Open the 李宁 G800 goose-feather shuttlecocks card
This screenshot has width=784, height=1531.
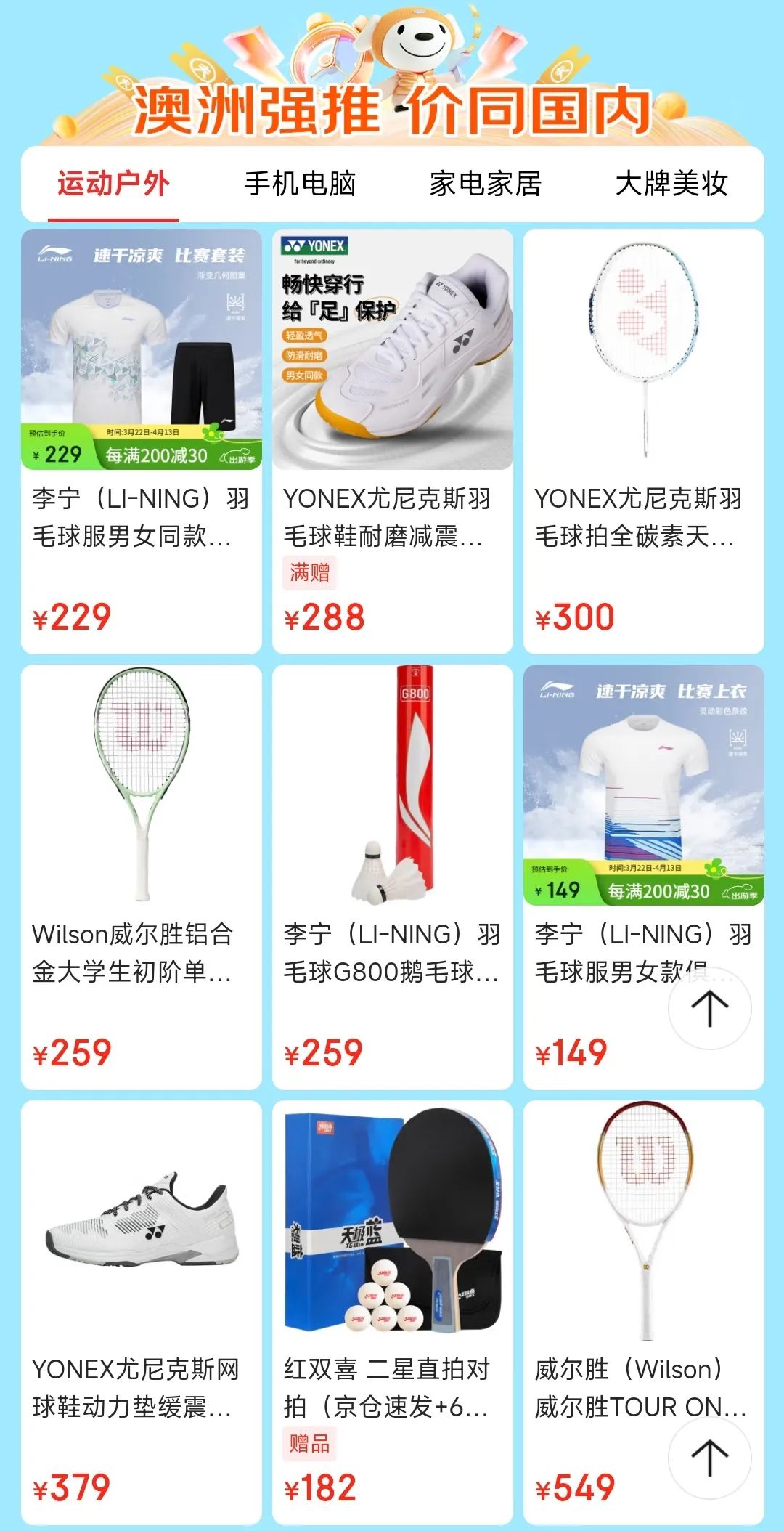(393, 877)
